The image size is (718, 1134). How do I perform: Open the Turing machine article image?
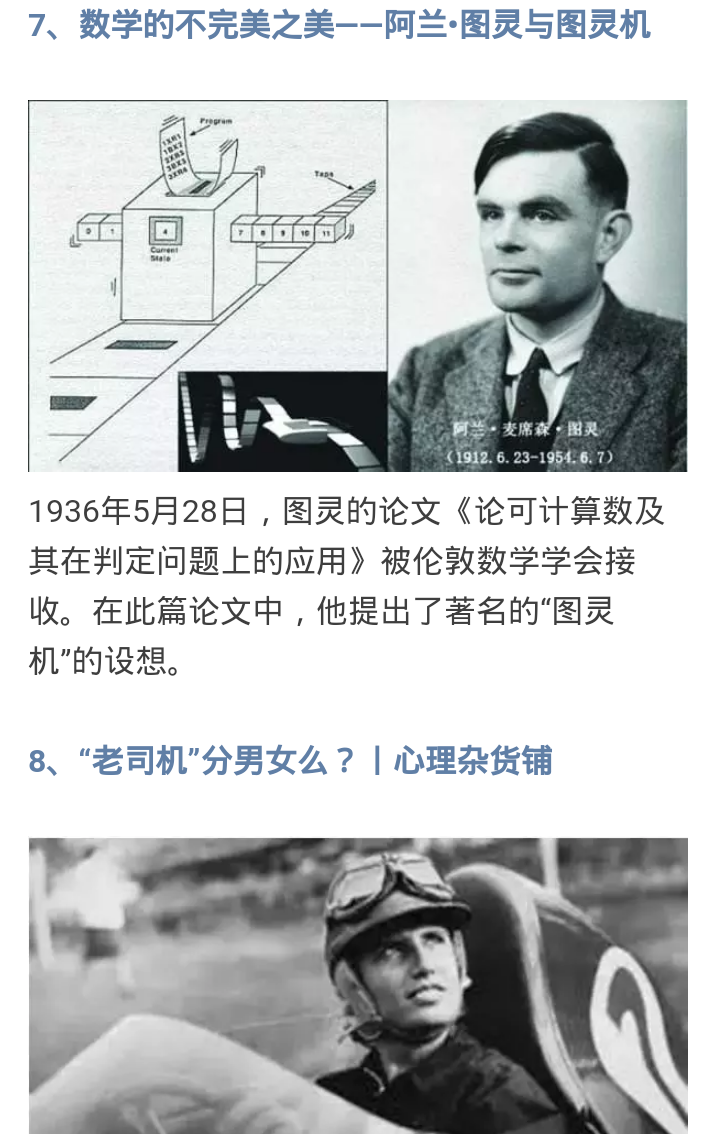click(358, 286)
